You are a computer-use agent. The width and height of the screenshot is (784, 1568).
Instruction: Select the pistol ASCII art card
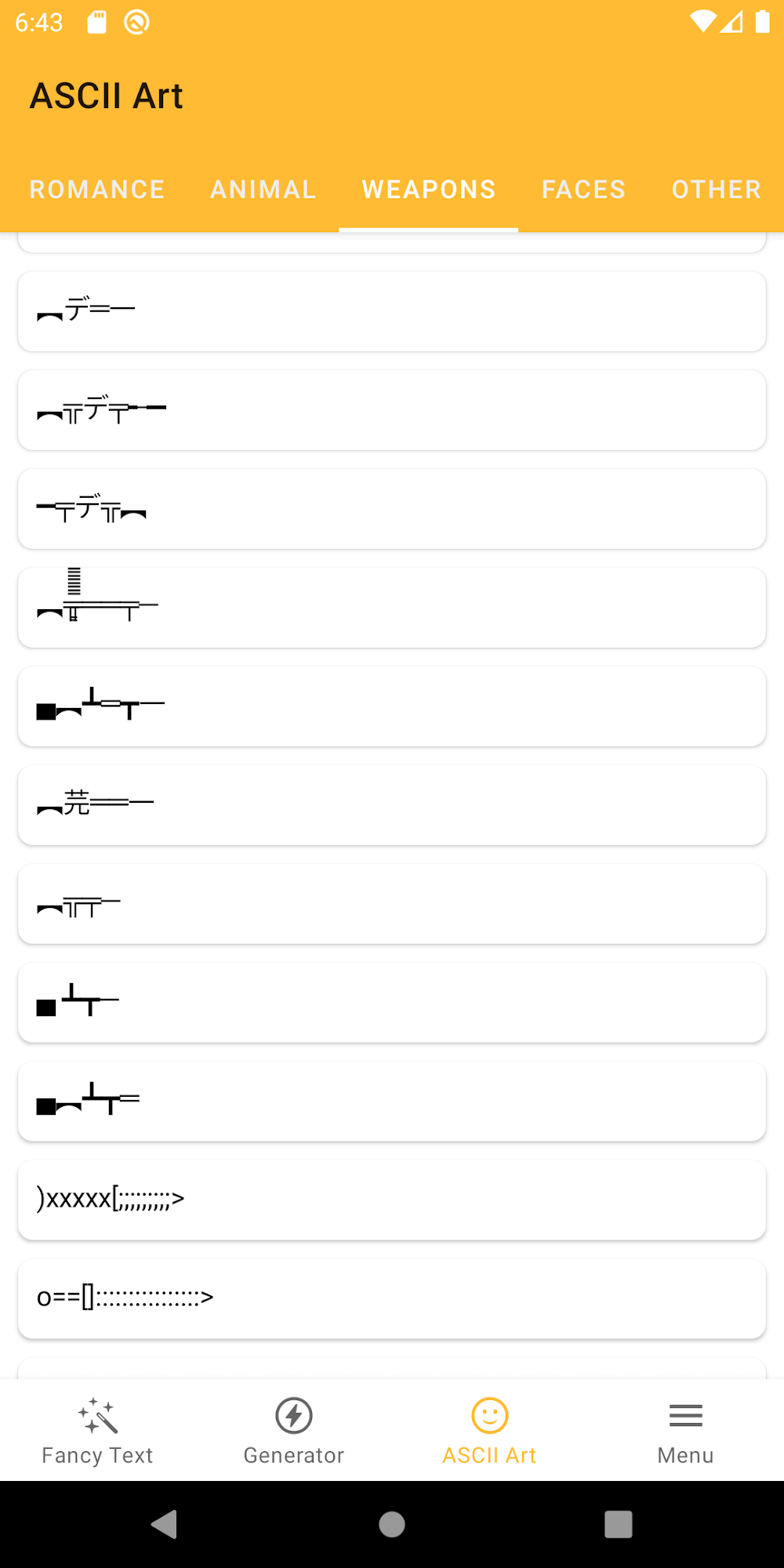[392, 1003]
